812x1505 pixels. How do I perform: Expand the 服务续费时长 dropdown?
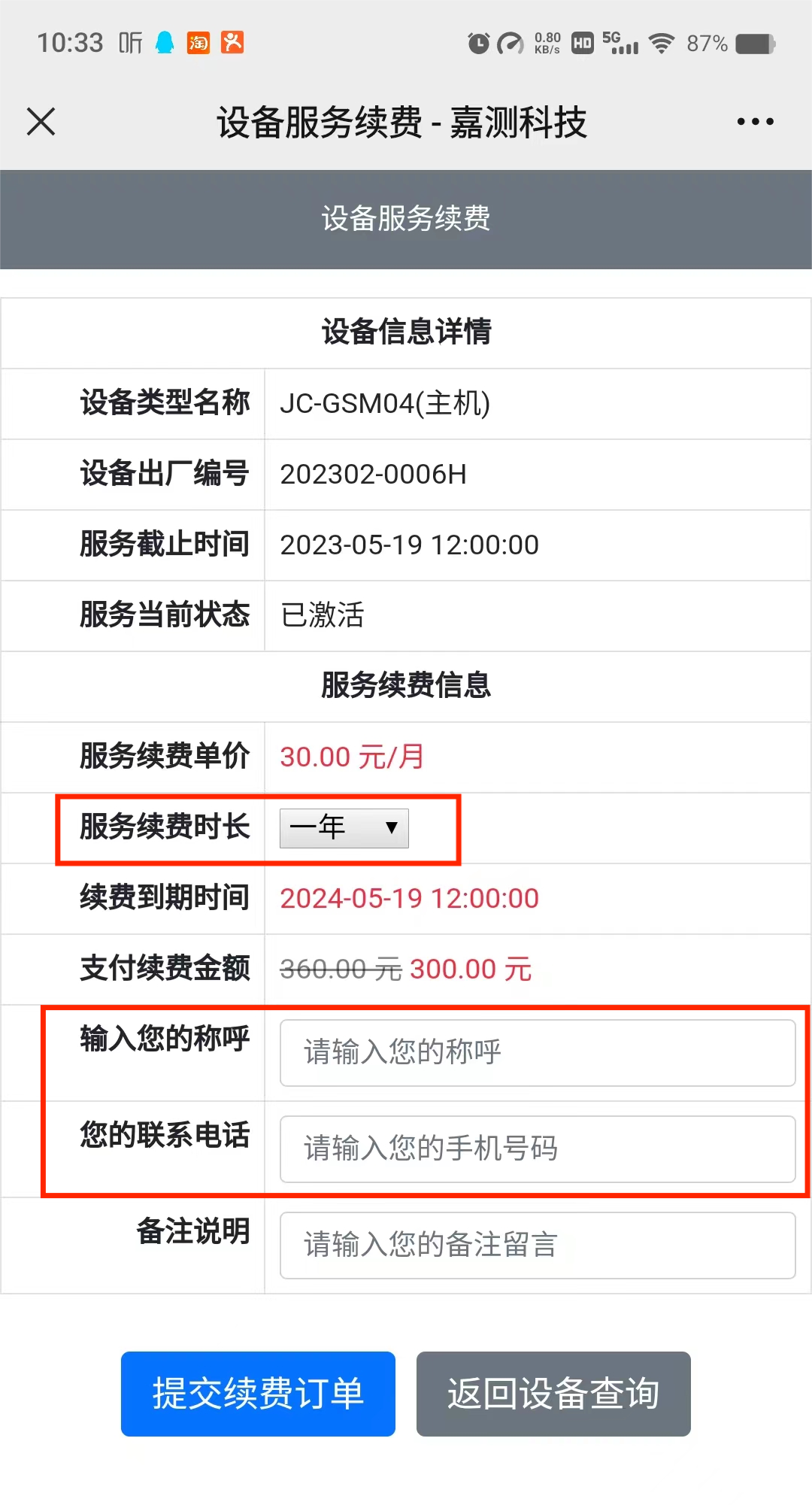[344, 828]
